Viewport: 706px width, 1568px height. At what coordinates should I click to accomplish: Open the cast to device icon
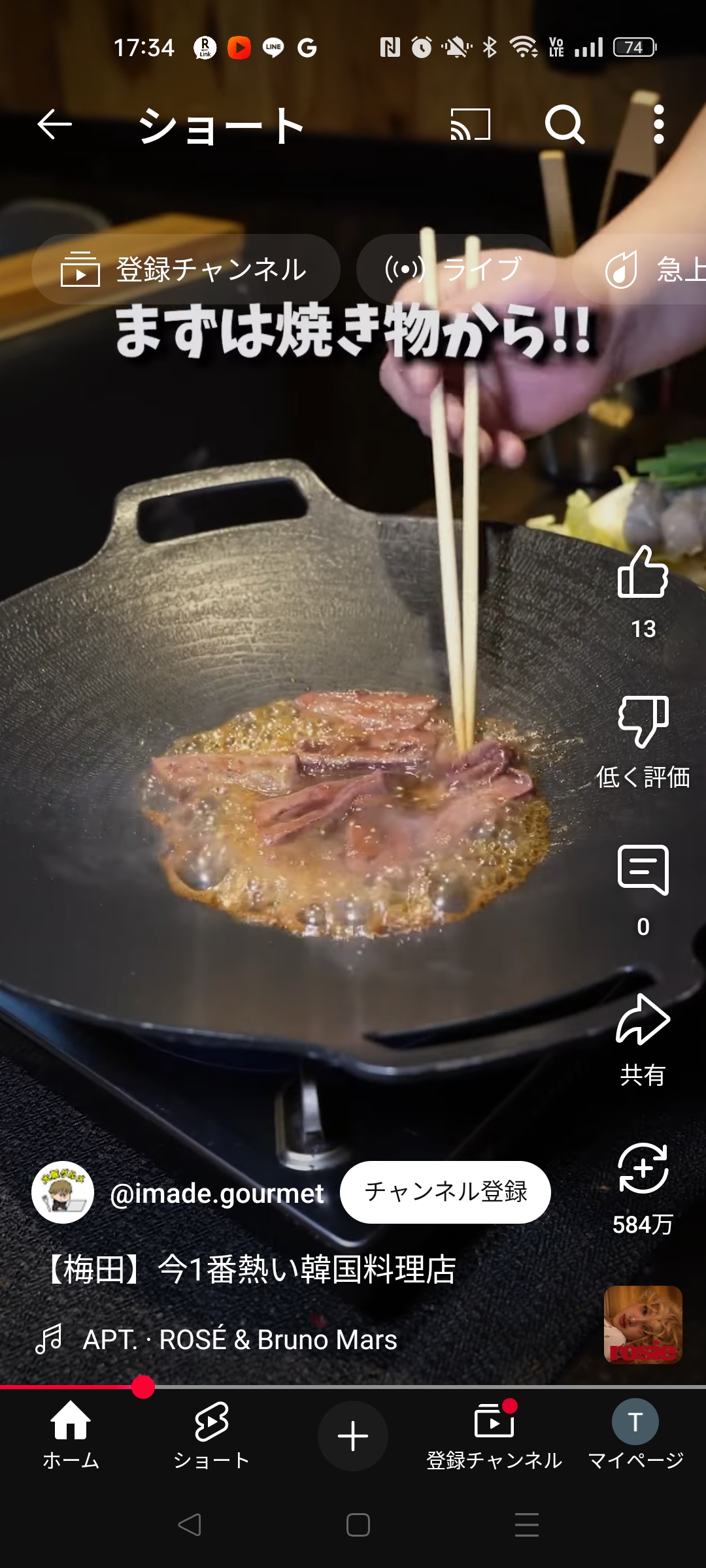click(470, 124)
